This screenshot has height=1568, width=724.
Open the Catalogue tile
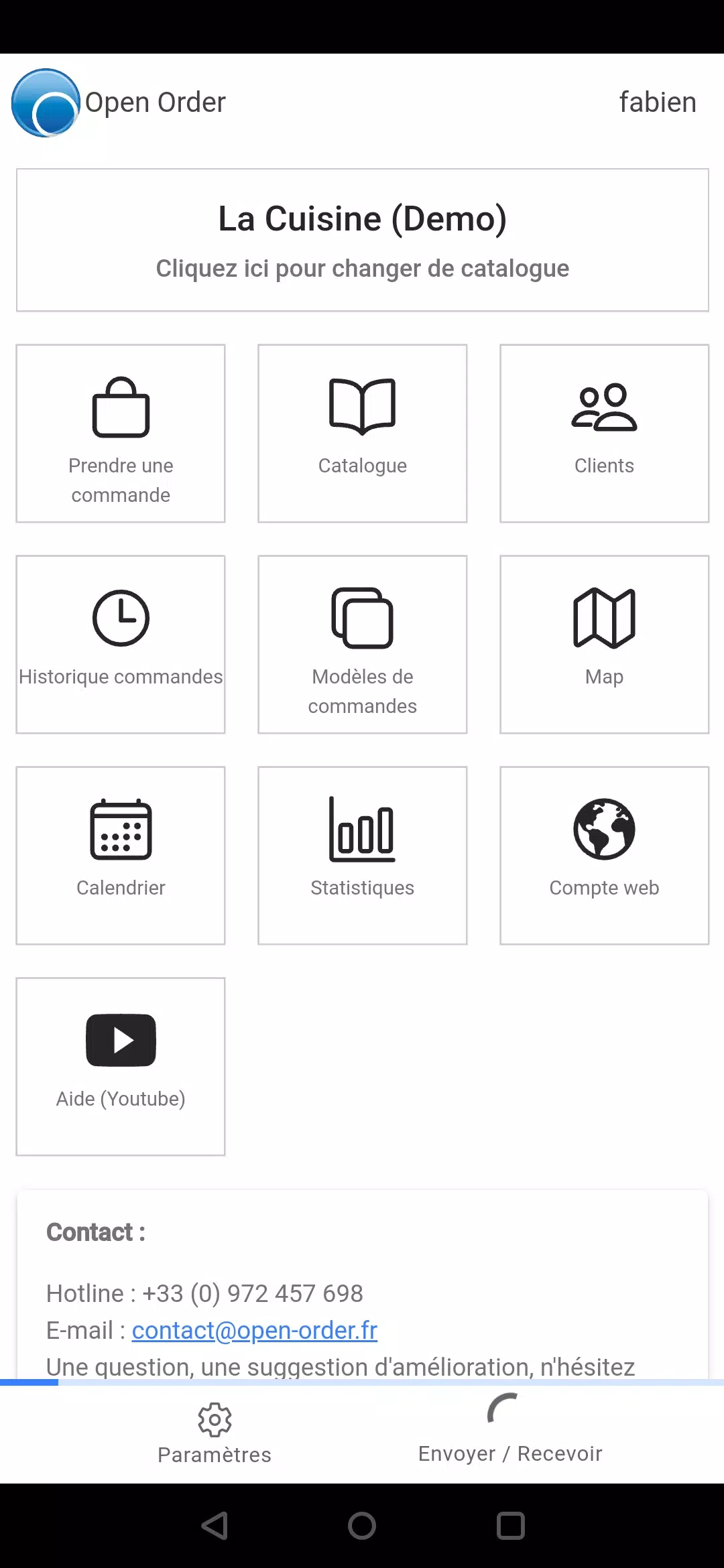(x=362, y=434)
